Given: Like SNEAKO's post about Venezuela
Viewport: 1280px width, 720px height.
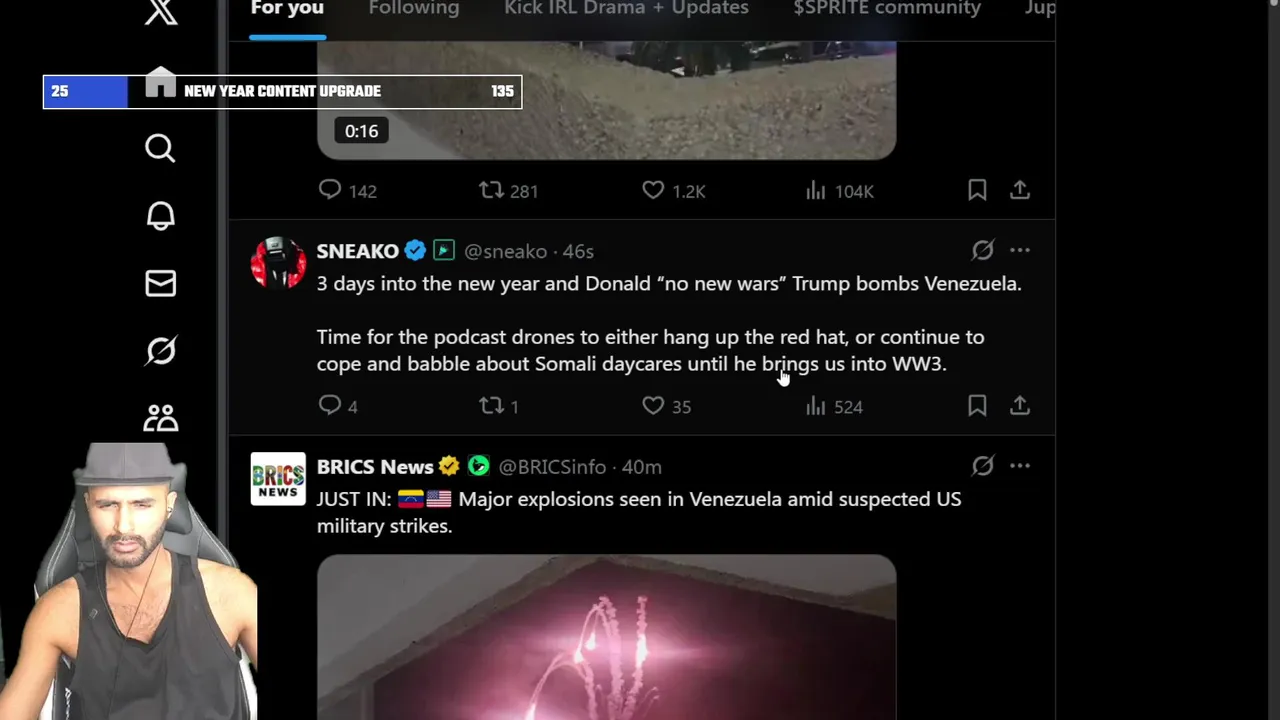Looking at the screenshot, I should pyautogui.click(x=653, y=406).
